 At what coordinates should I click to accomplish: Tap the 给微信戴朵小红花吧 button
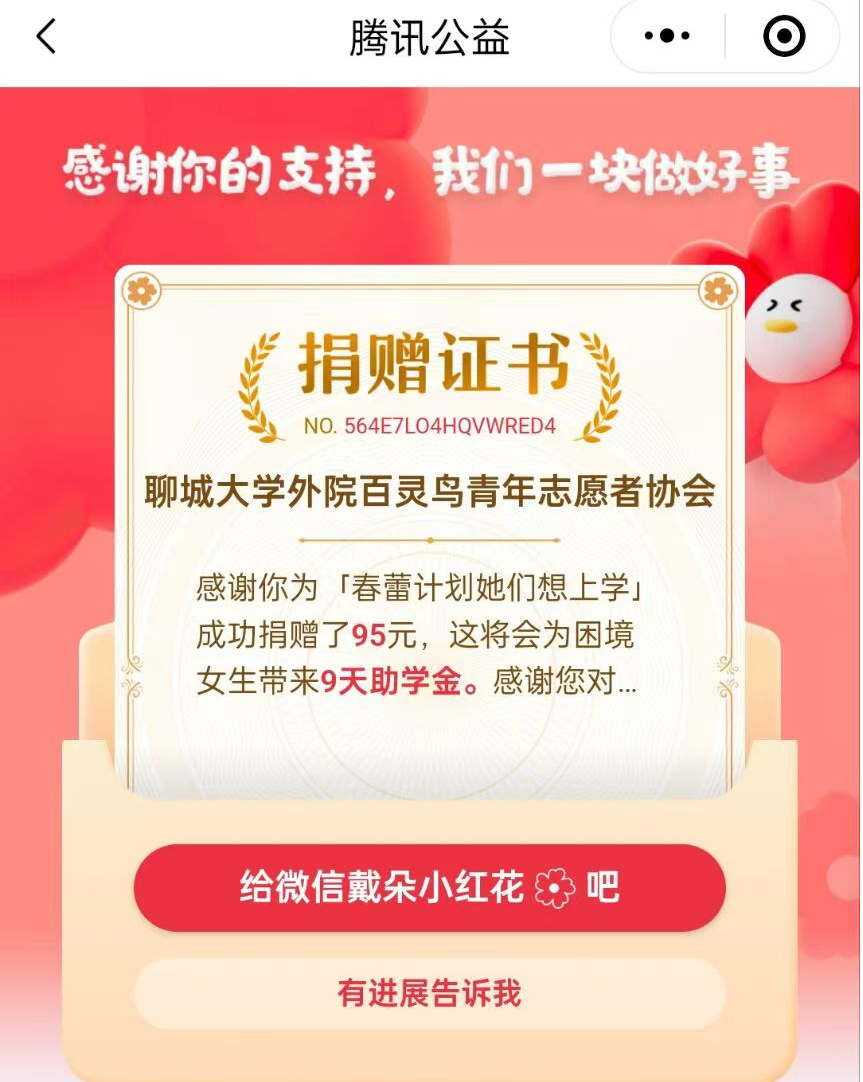pyautogui.click(x=430, y=887)
